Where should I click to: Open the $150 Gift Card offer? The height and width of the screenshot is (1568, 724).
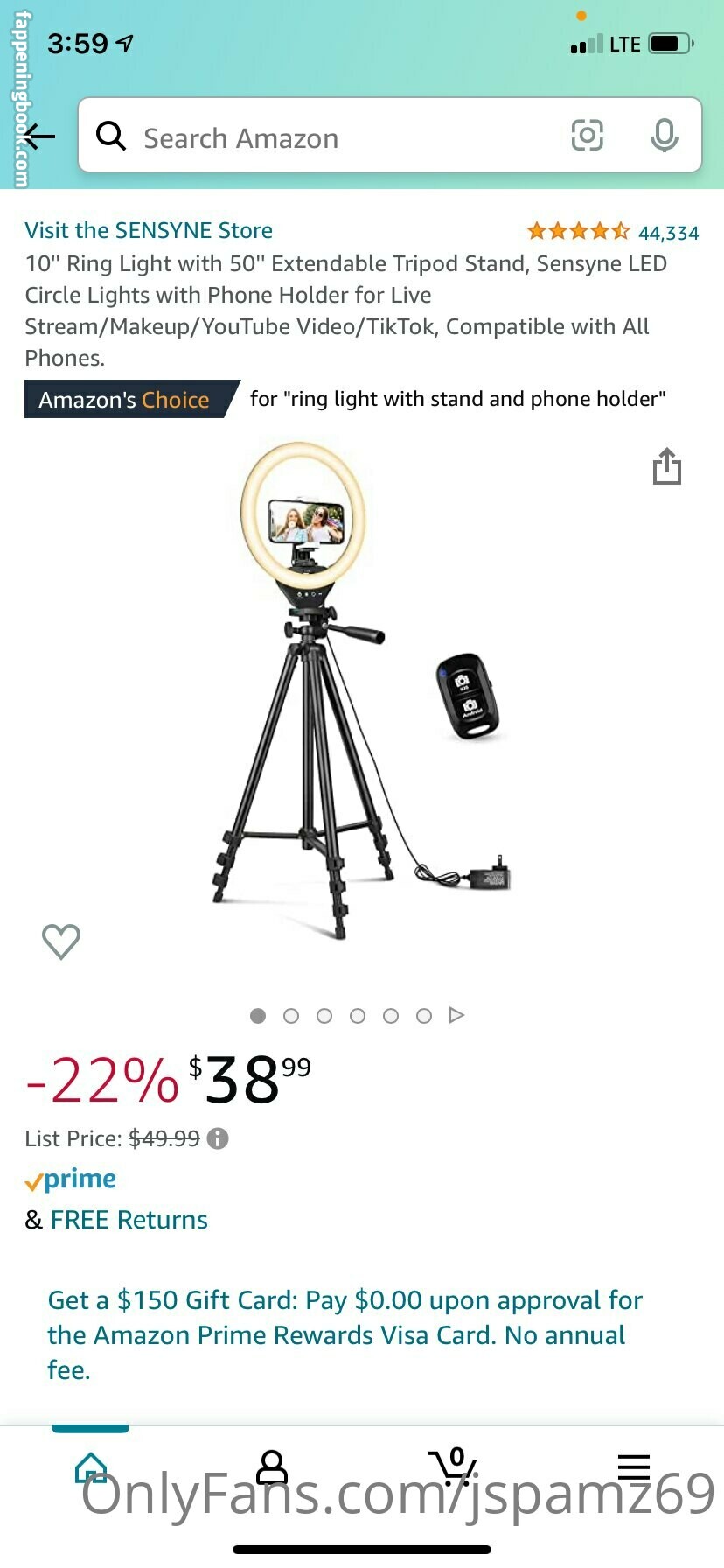coord(345,1334)
